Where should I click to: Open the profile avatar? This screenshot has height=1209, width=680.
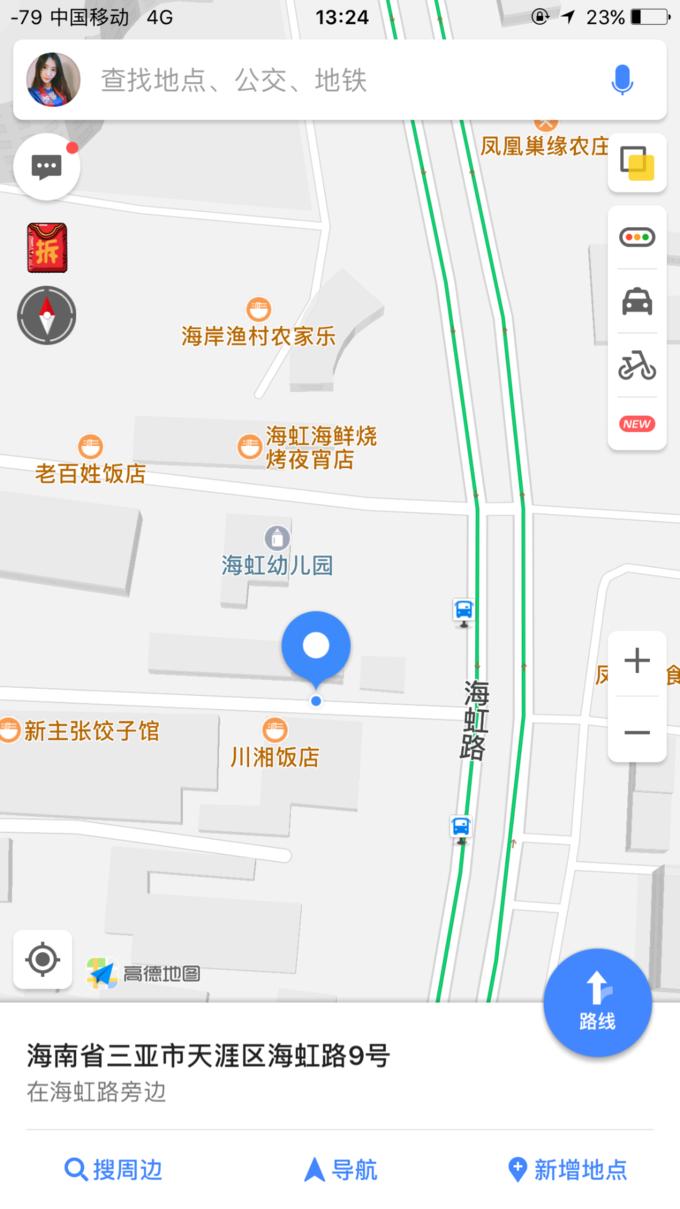coord(53,80)
